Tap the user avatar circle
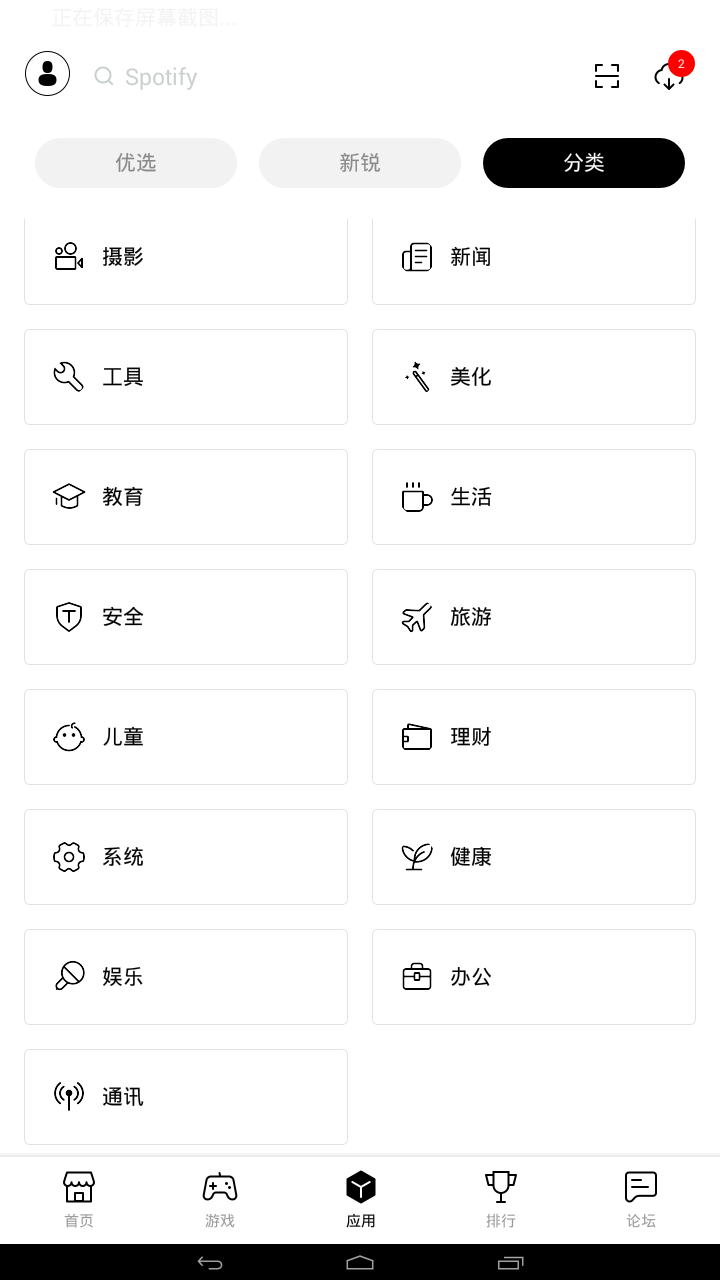The height and width of the screenshot is (1280, 720). tap(47, 73)
